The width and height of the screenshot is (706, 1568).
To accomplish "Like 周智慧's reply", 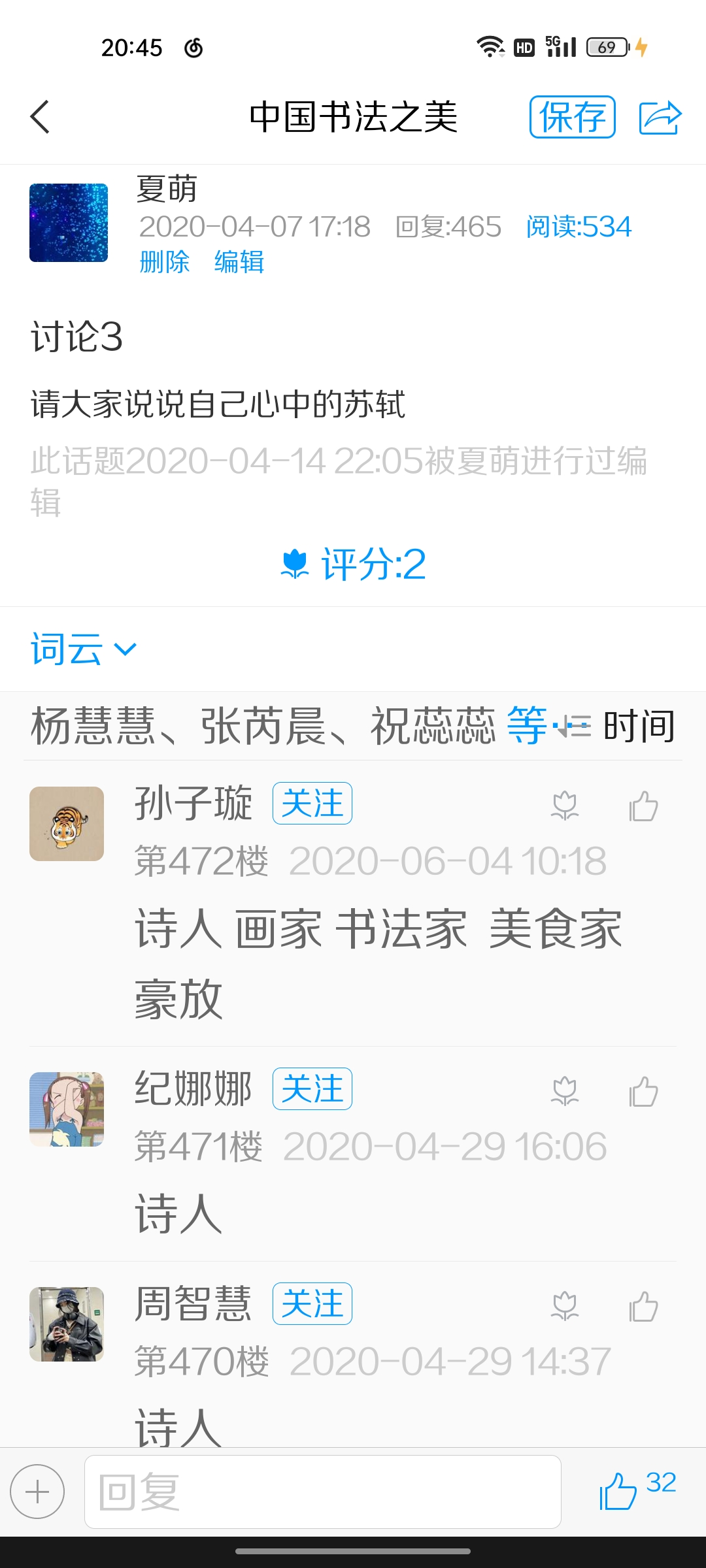I will coord(643,1306).
